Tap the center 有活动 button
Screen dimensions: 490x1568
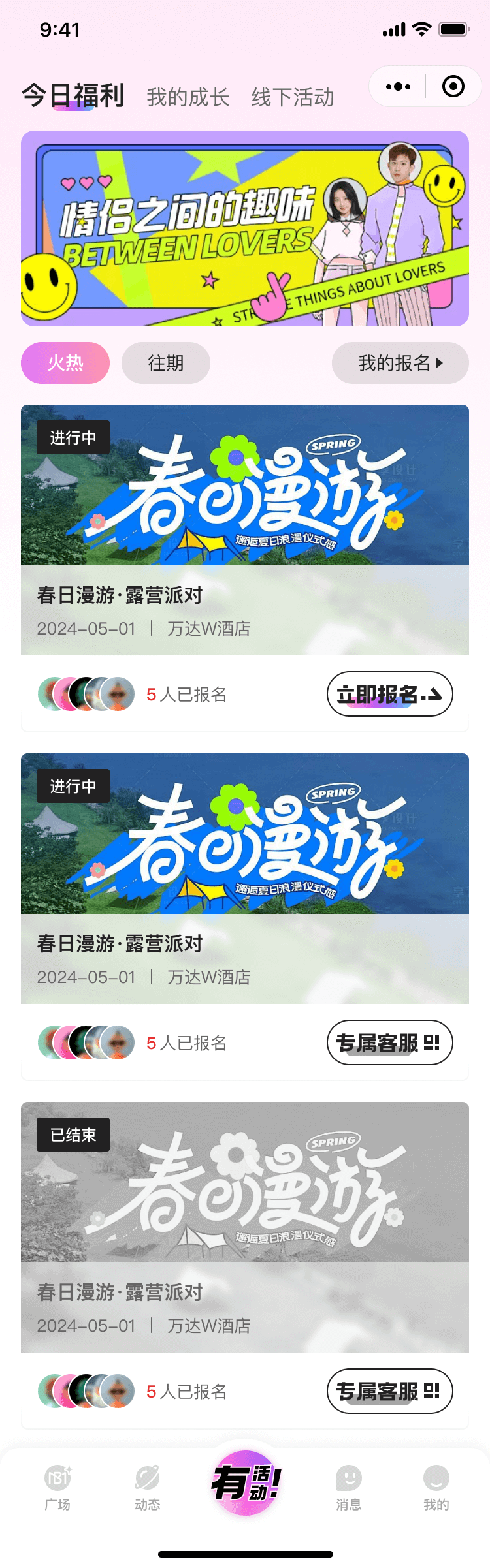coord(246,1482)
